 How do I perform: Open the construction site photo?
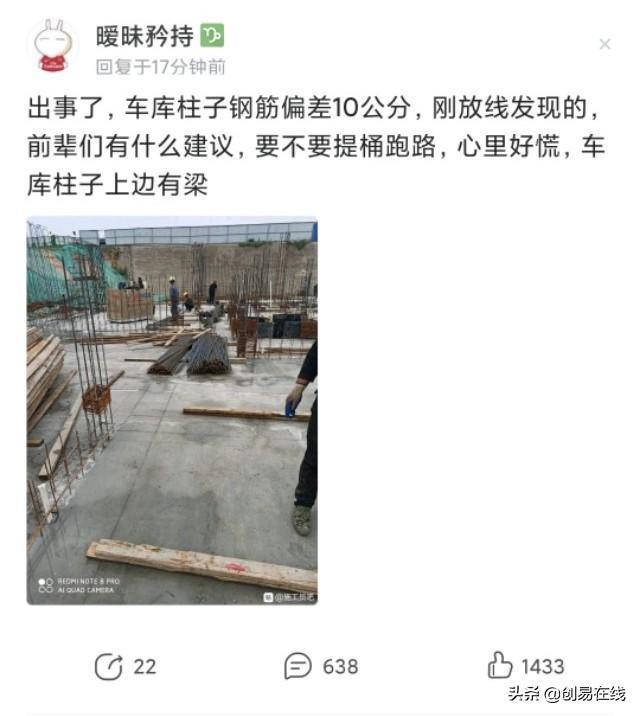click(171, 410)
